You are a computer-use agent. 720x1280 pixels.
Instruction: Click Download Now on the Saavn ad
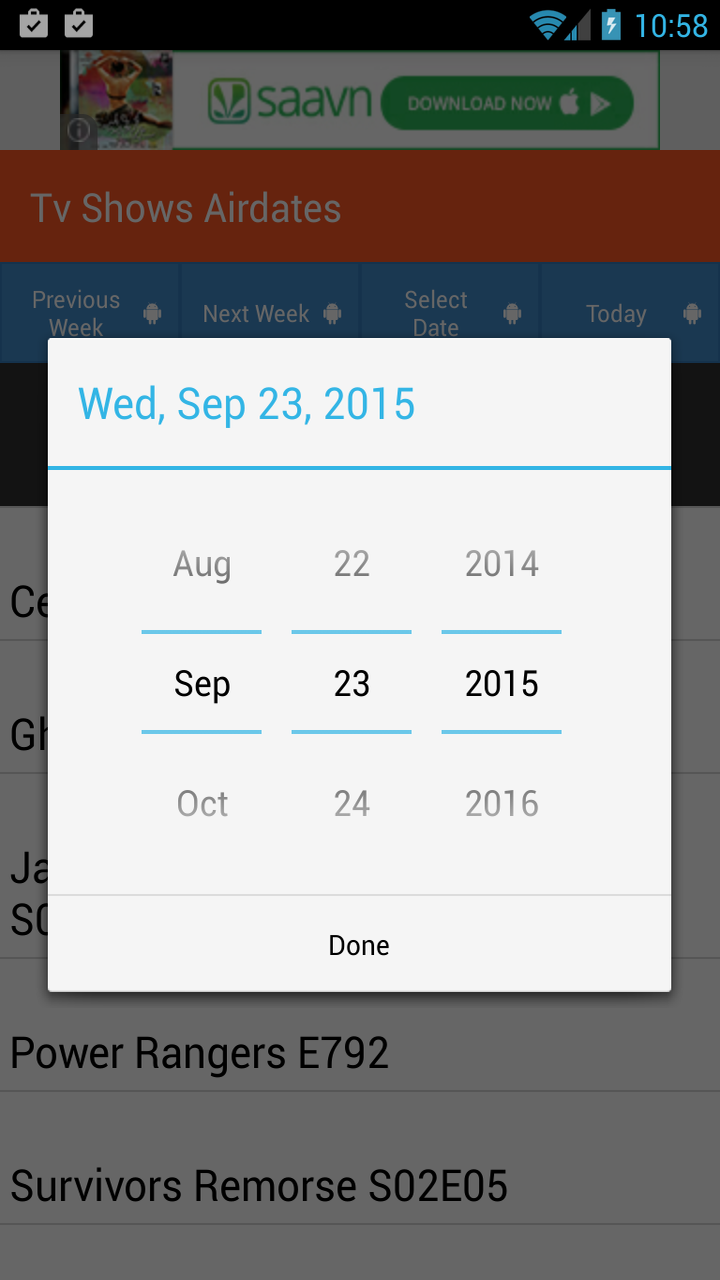point(505,103)
